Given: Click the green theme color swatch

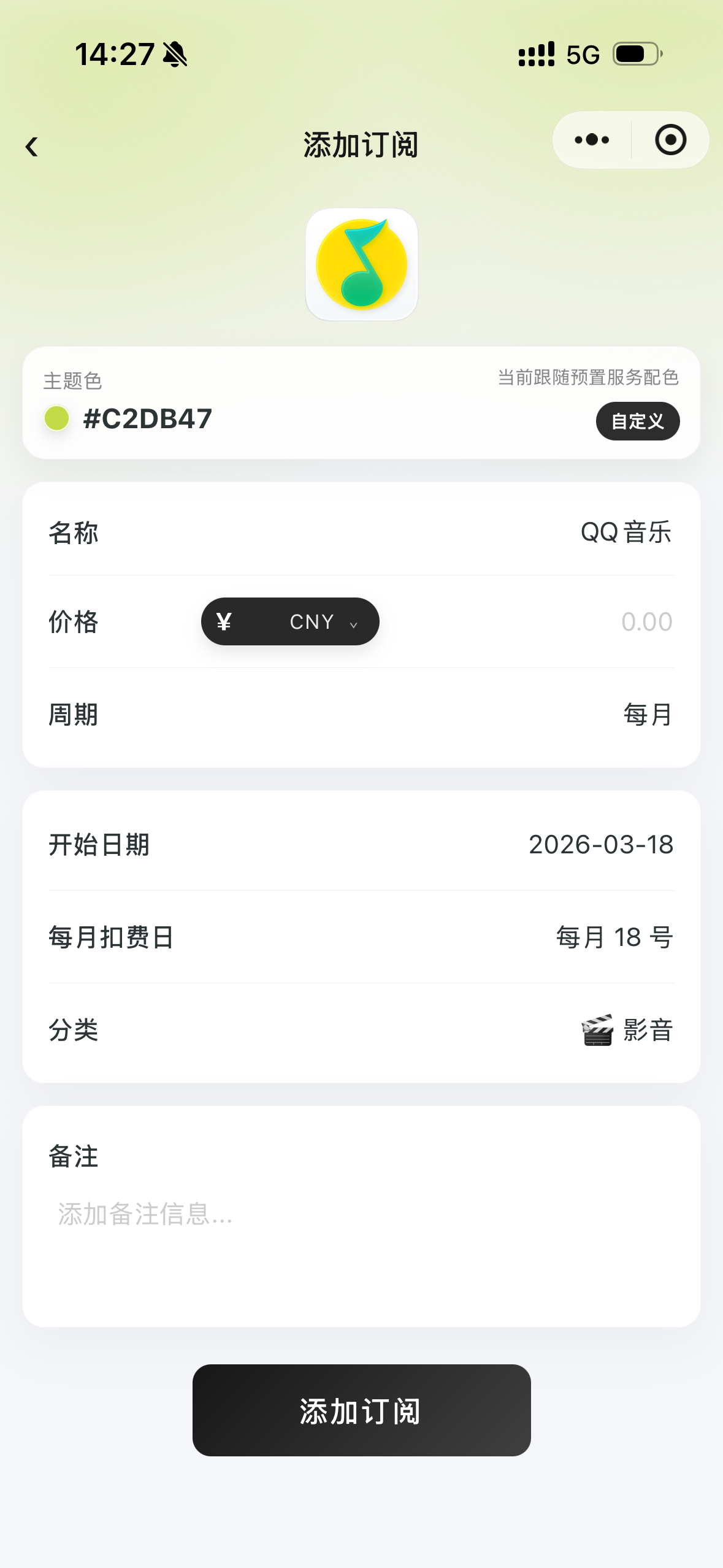Looking at the screenshot, I should (56, 420).
